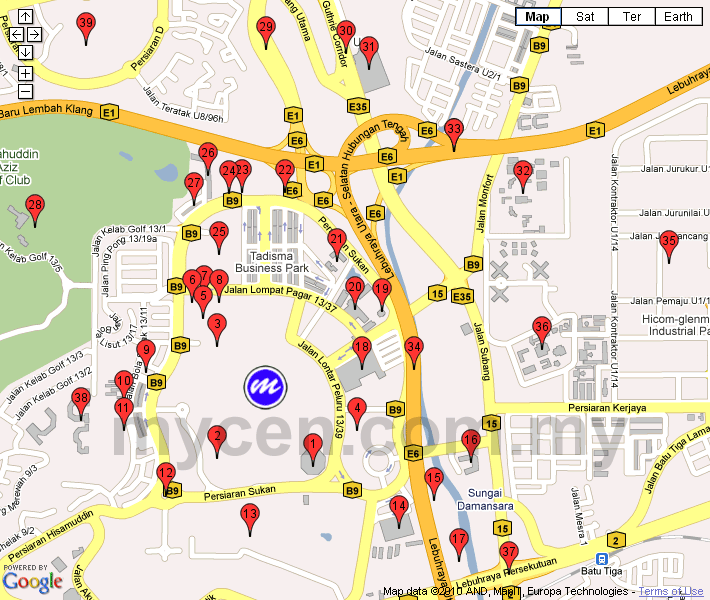Screen dimensions: 710x600
Task: Tap marker 35 near Hicom-glenmarie
Action: [x=669, y=245]
